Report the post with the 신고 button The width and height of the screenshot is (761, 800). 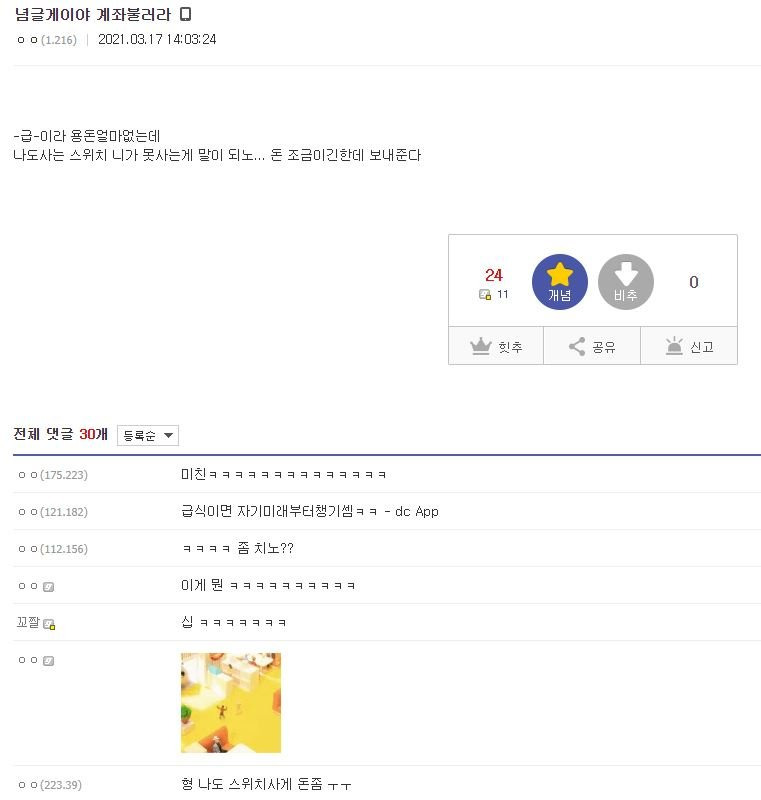point(689,347)
